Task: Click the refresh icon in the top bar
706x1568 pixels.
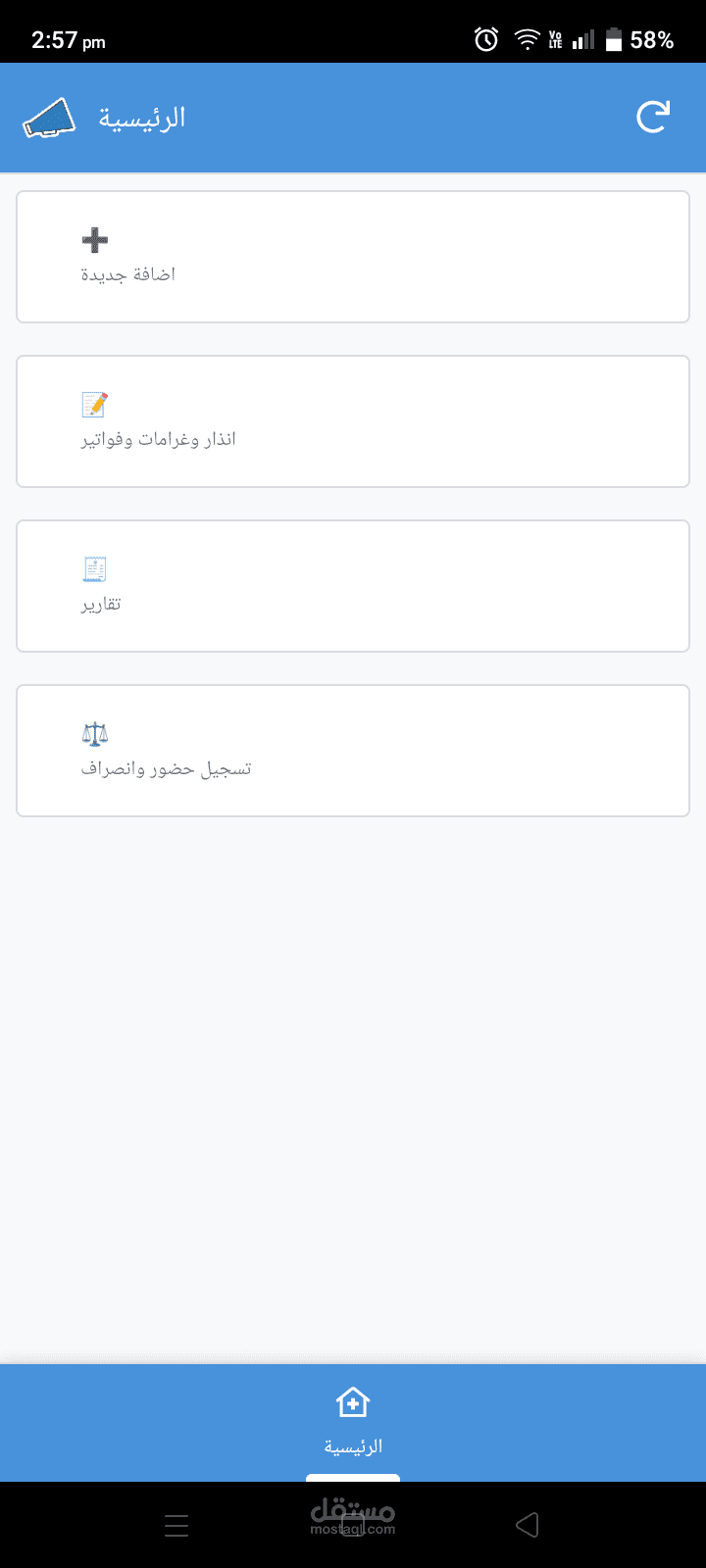Action: (653, 116)
